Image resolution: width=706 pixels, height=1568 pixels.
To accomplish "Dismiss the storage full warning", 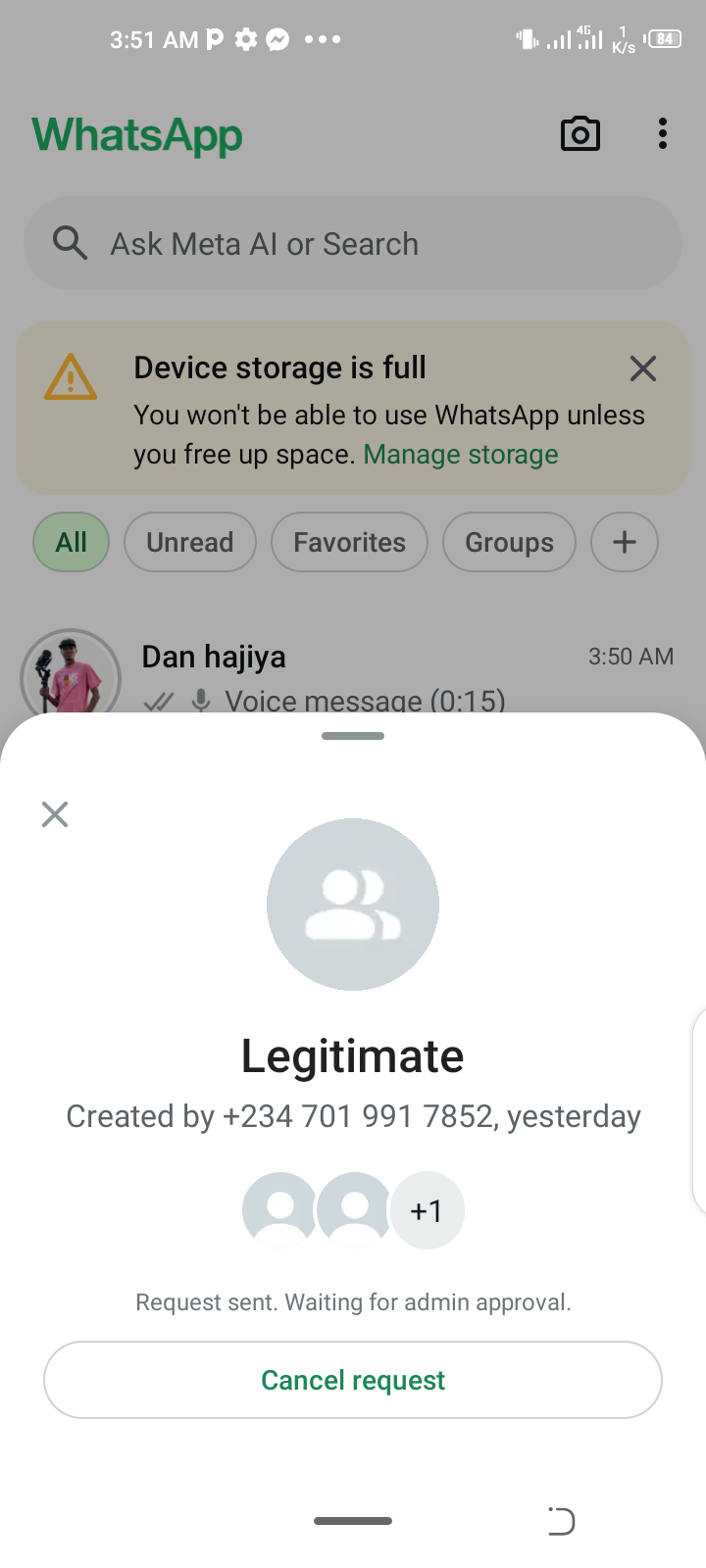I will tap(643, 368).
